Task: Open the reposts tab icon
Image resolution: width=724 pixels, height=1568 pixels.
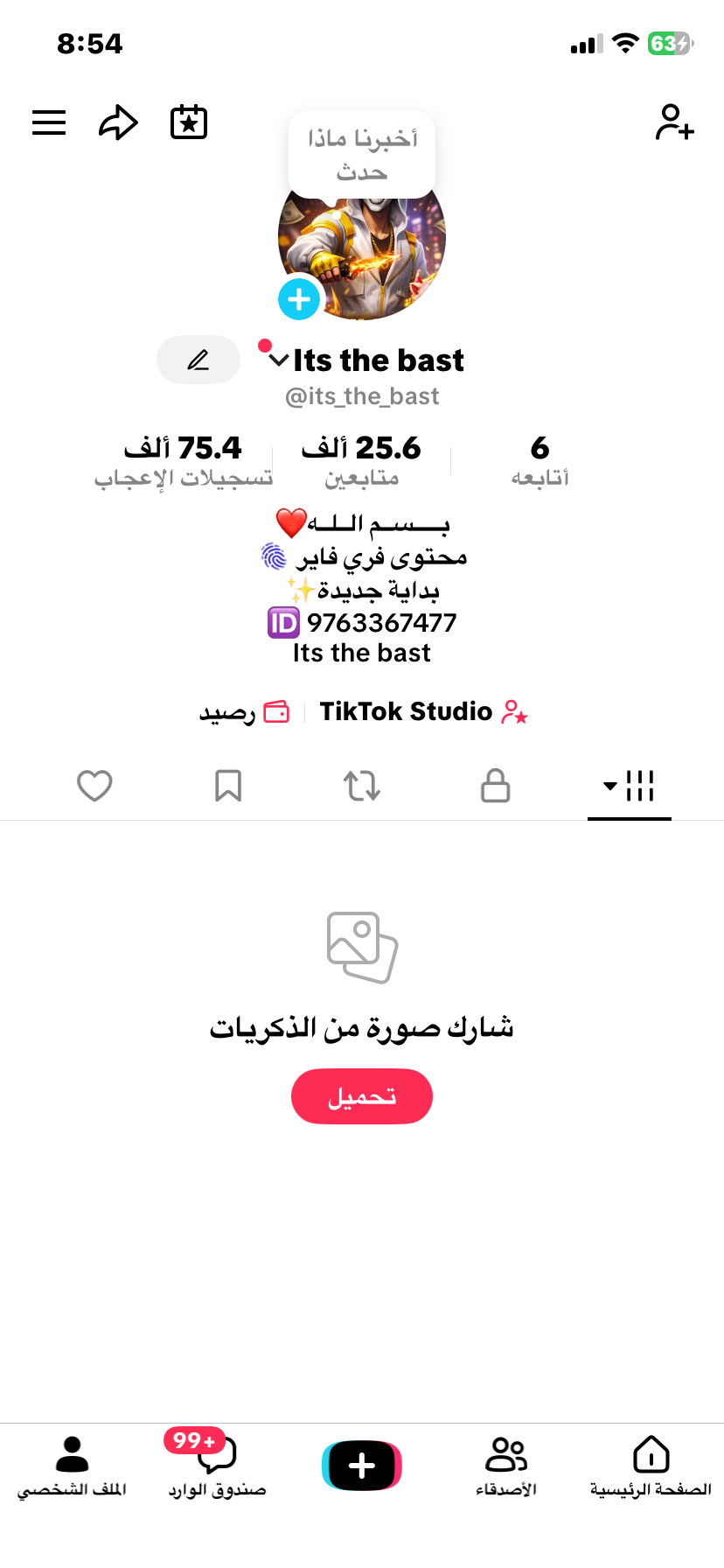Action: click(362, 787)
